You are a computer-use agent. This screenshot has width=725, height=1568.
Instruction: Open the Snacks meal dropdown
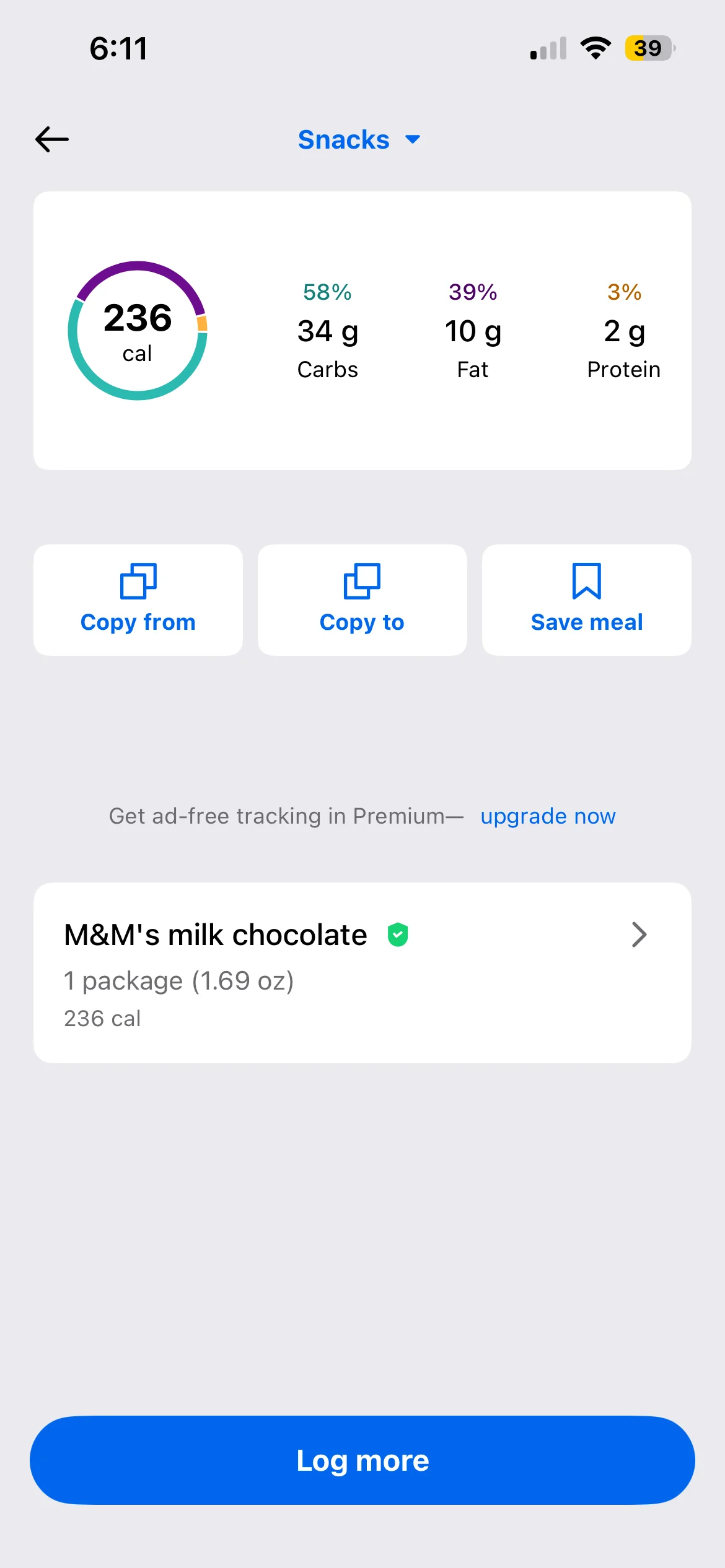[x=359, y=140]
